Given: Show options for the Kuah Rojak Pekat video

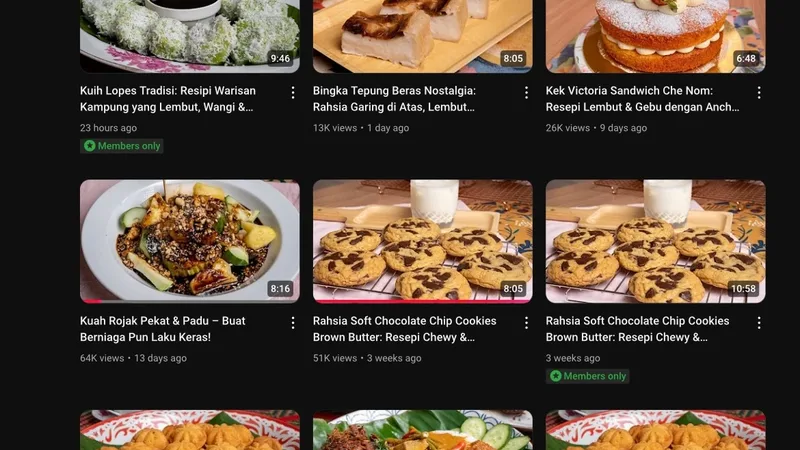Looking at the screenshot, I should coord(293,323).
